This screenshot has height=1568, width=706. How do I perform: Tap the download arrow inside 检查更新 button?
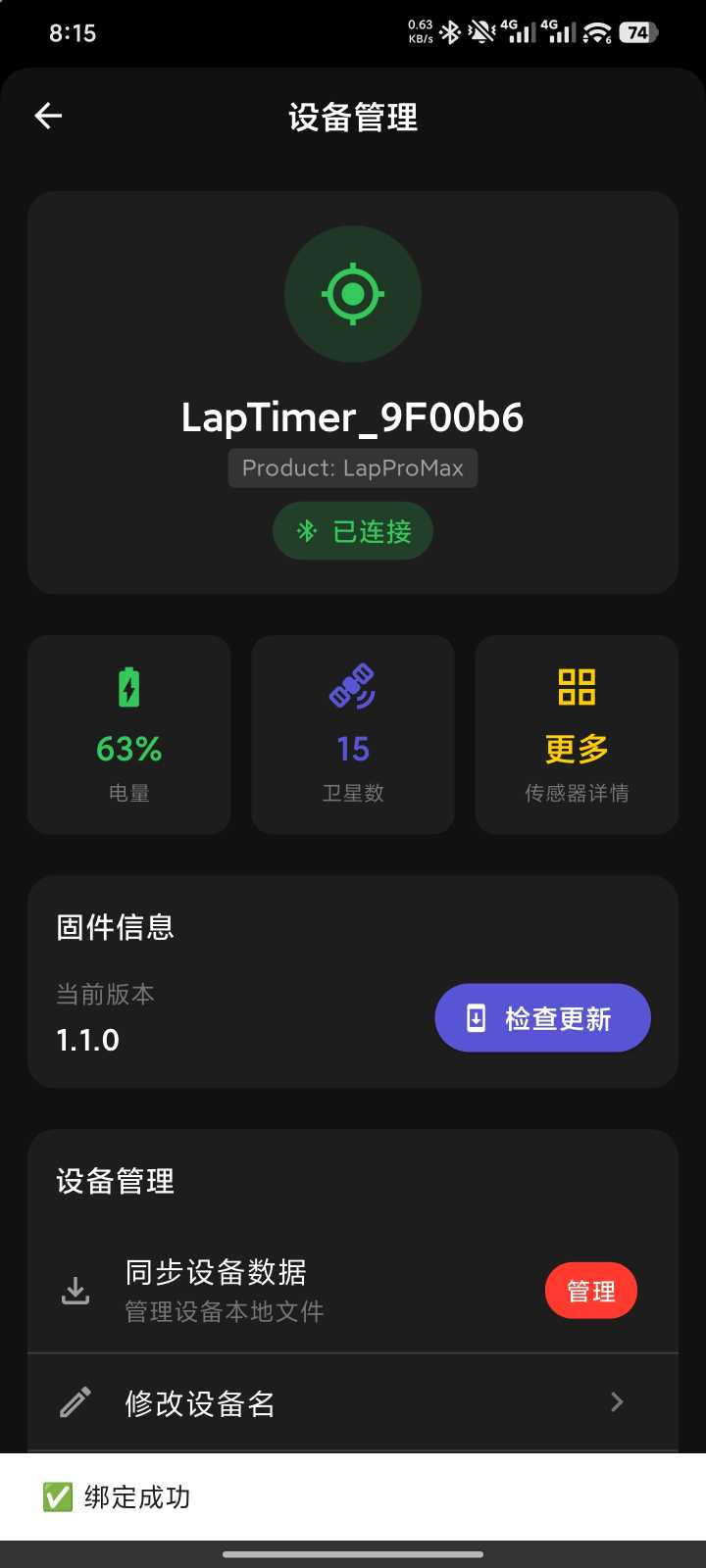pos(477,1017)
